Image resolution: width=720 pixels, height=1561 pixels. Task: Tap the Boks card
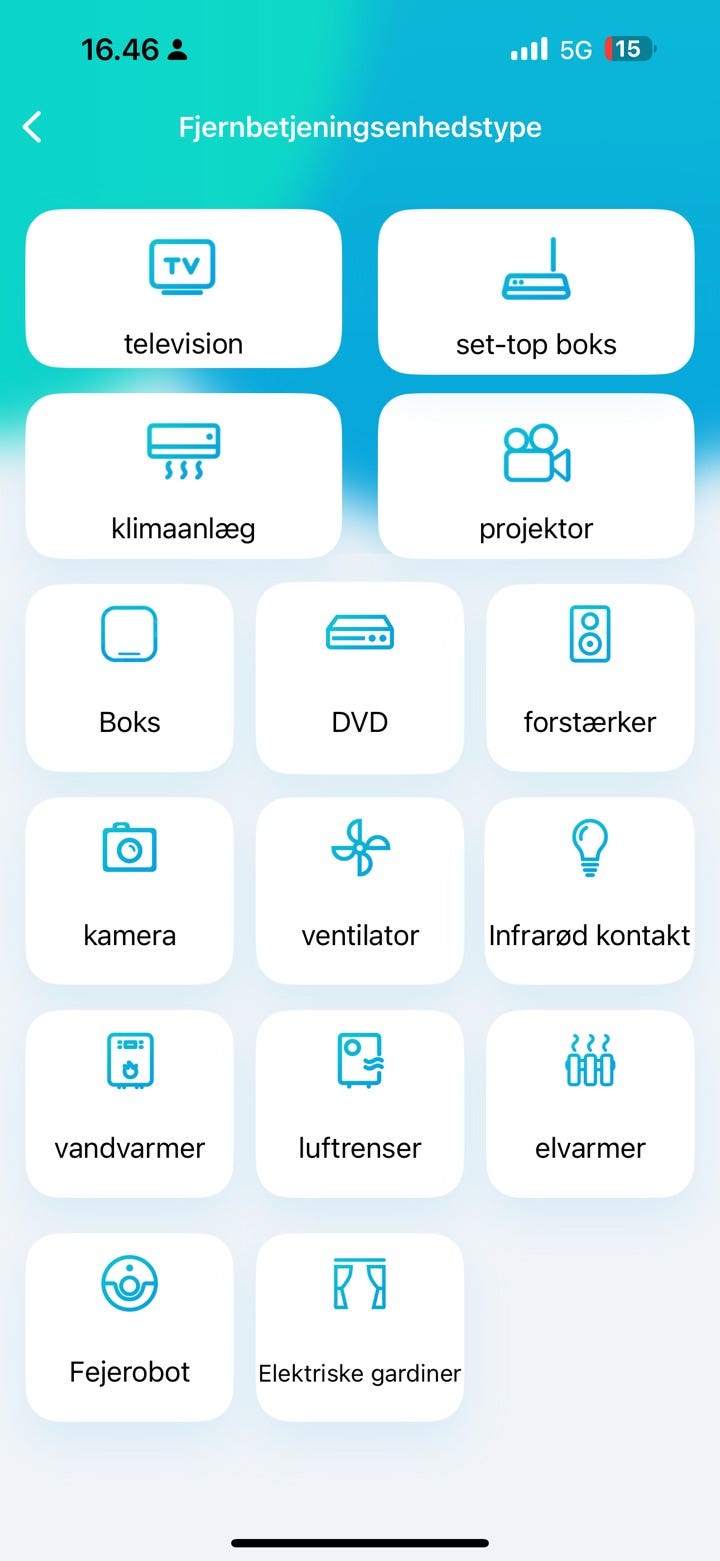pos(130,678)
